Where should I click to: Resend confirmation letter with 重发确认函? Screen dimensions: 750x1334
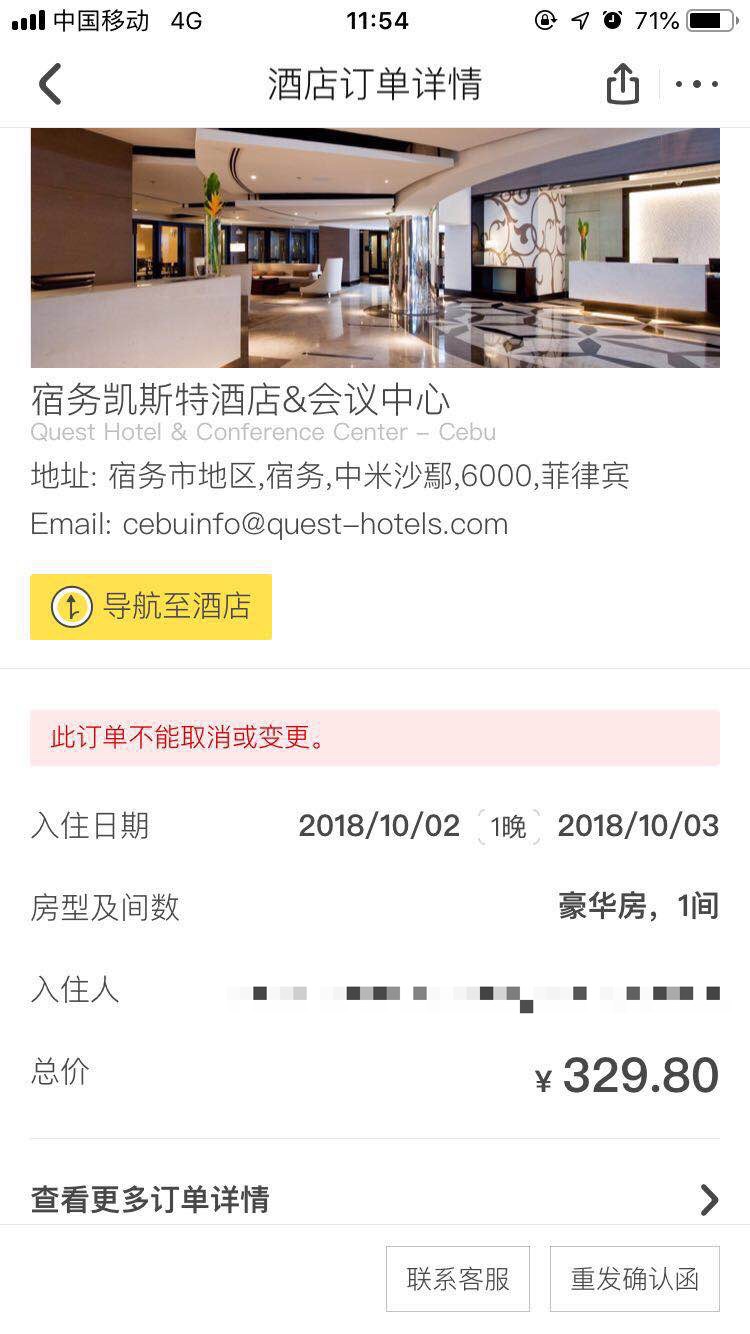click(x=634, y=1279)
